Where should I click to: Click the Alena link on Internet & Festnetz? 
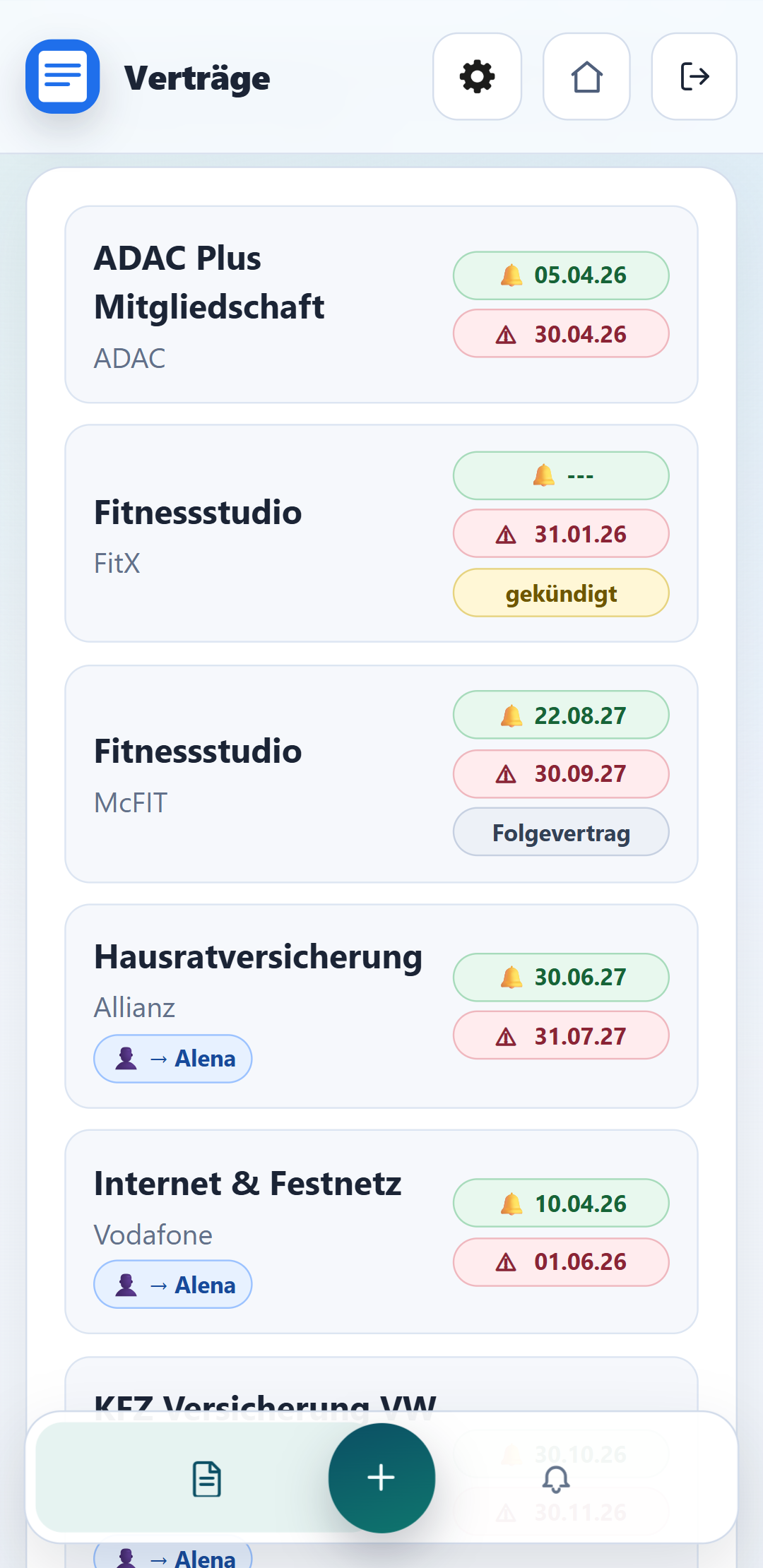point(172,1284)
